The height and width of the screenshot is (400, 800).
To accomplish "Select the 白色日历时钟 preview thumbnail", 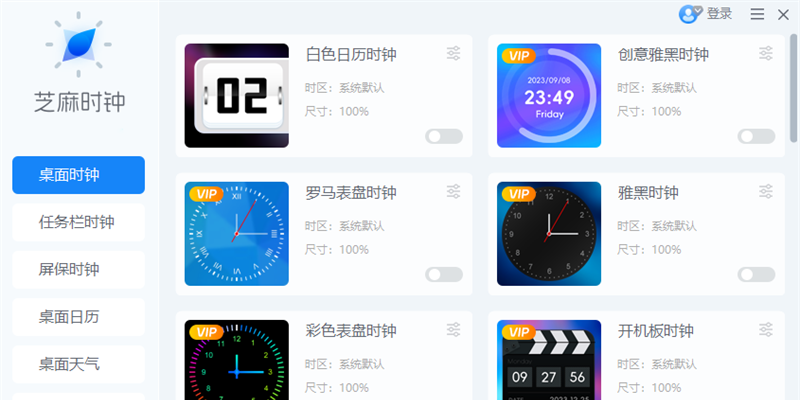I will [237, 96].
